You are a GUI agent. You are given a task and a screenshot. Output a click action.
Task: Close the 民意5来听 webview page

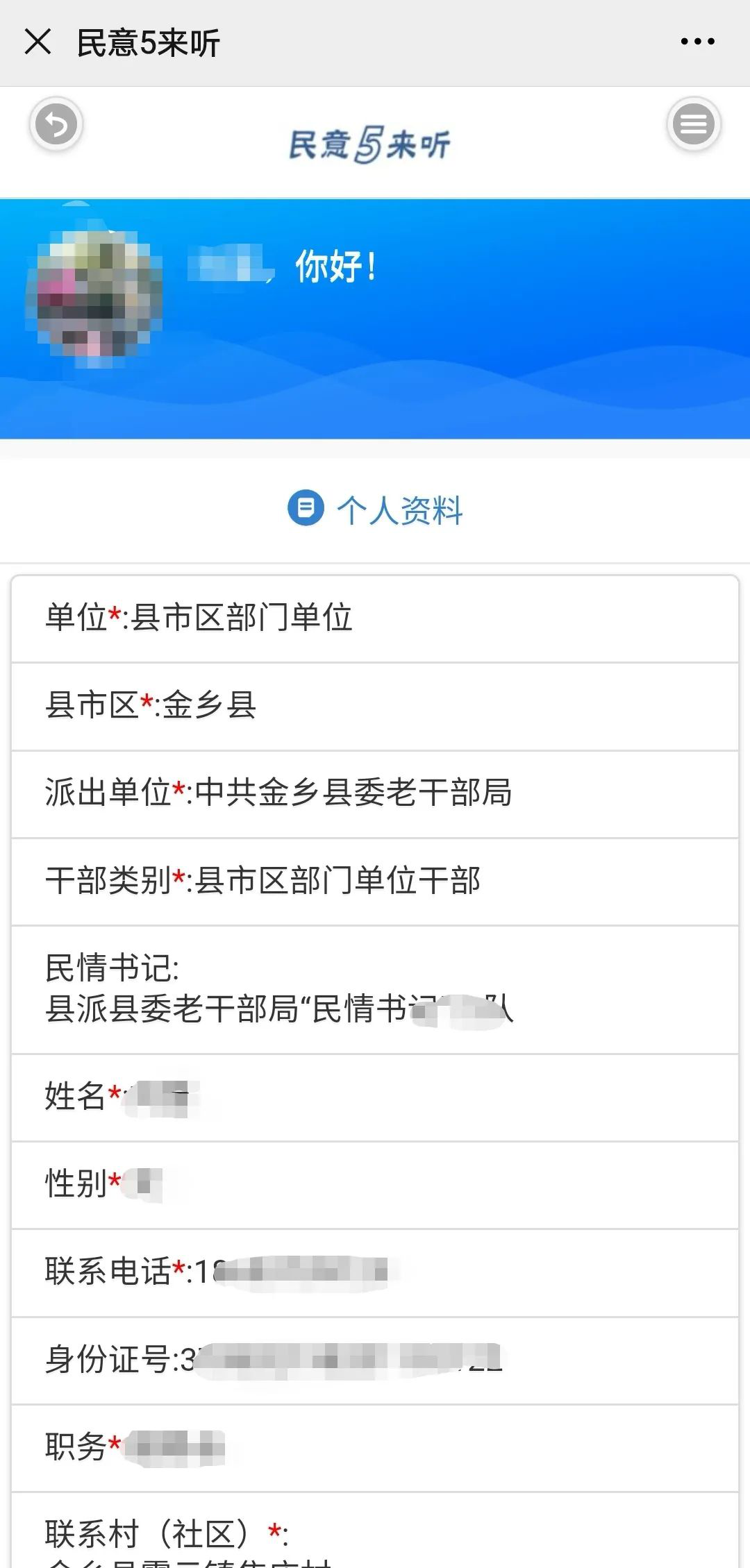click(x=37, y=42)
